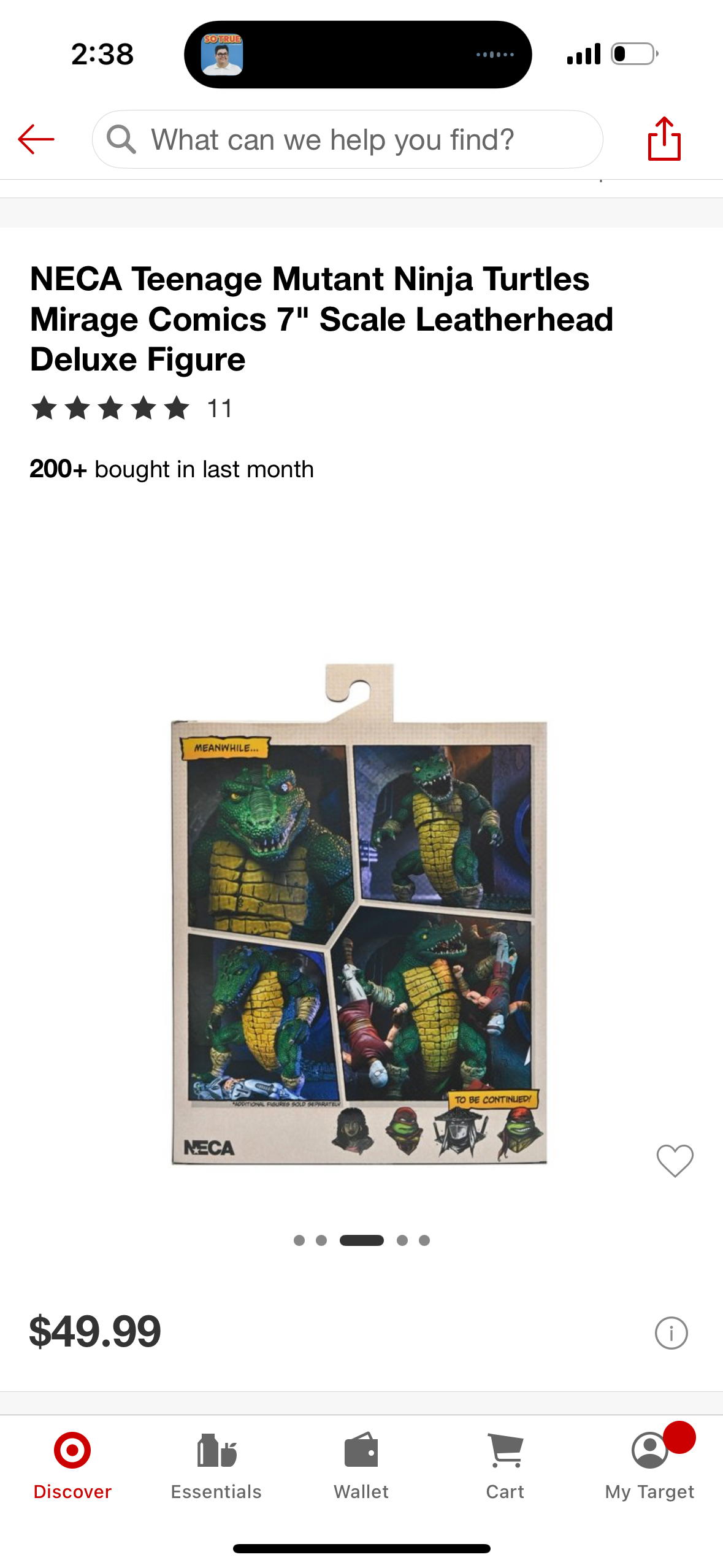Viewport: 723px width, 1568px height.
Task: Open the Wallet tab
Action: point(361,1465)
